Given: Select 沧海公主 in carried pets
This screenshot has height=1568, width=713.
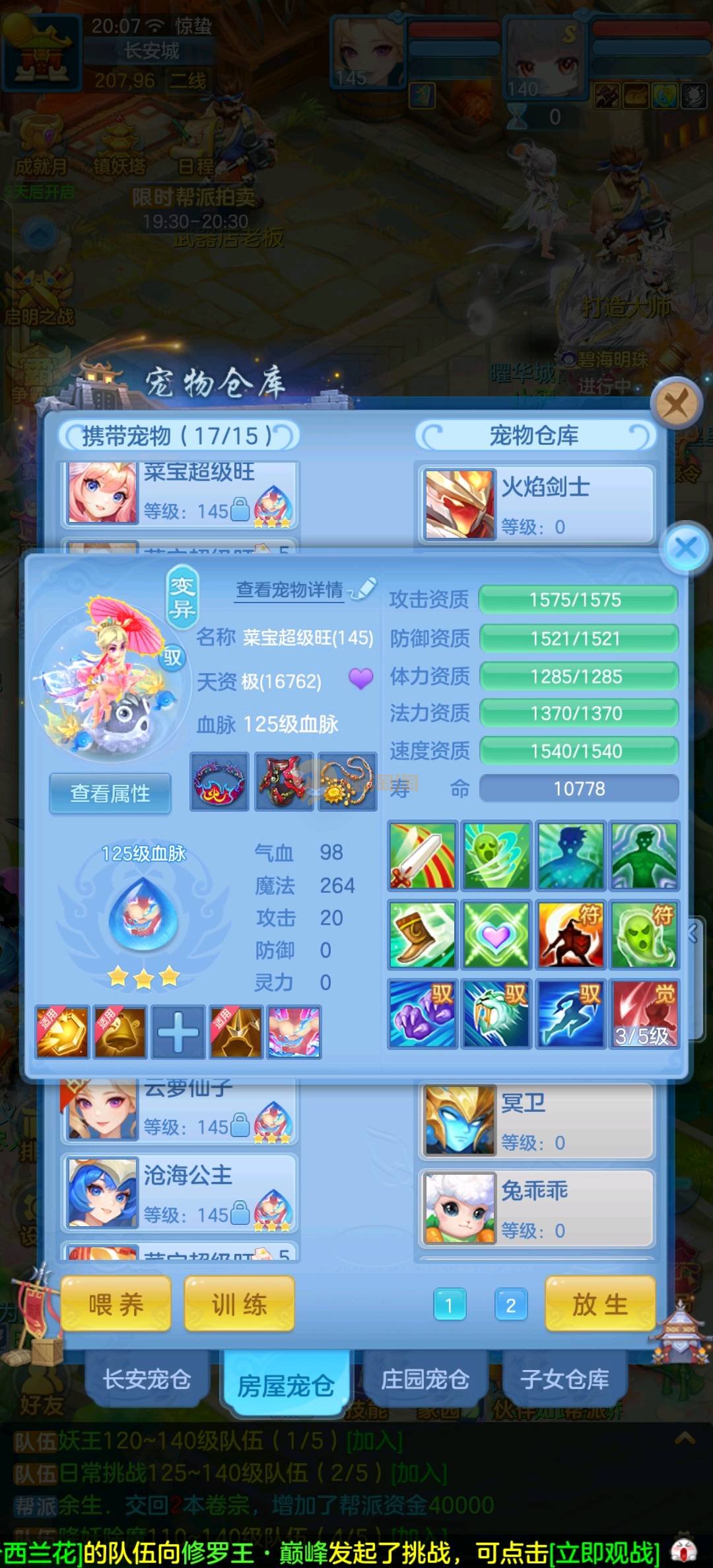Looking at the screenshot, I should coord(180,1193).
